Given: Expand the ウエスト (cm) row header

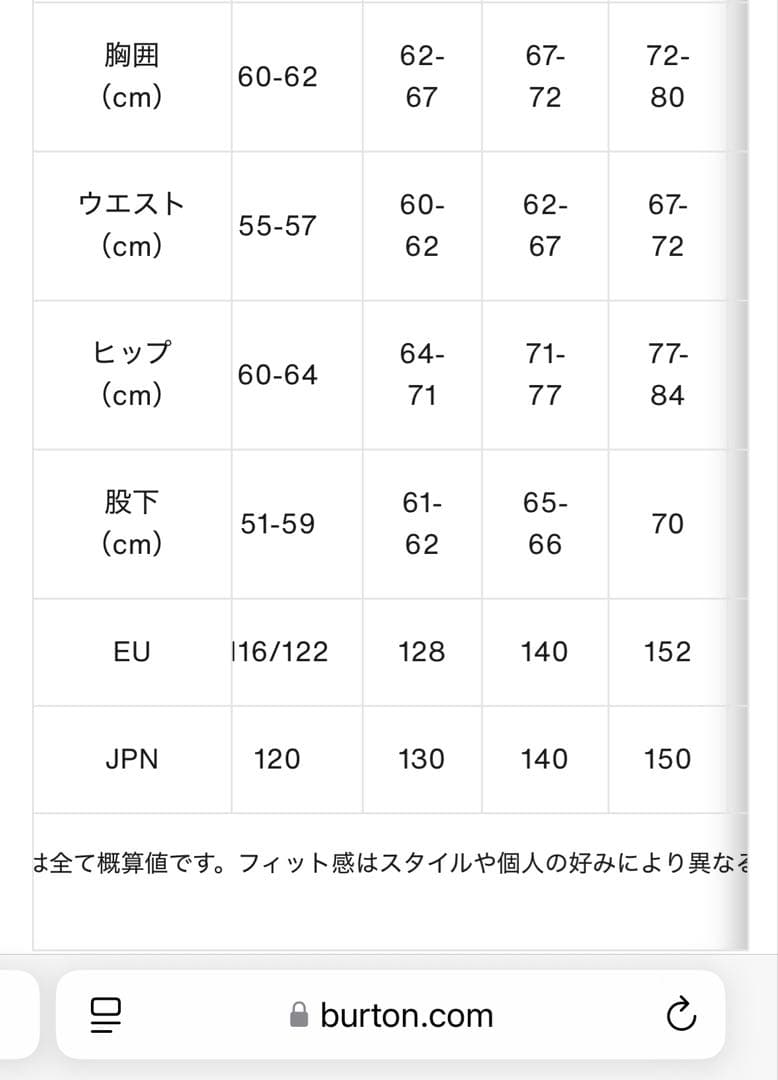Looking at the screenshot, I should [x=131, y=225].
